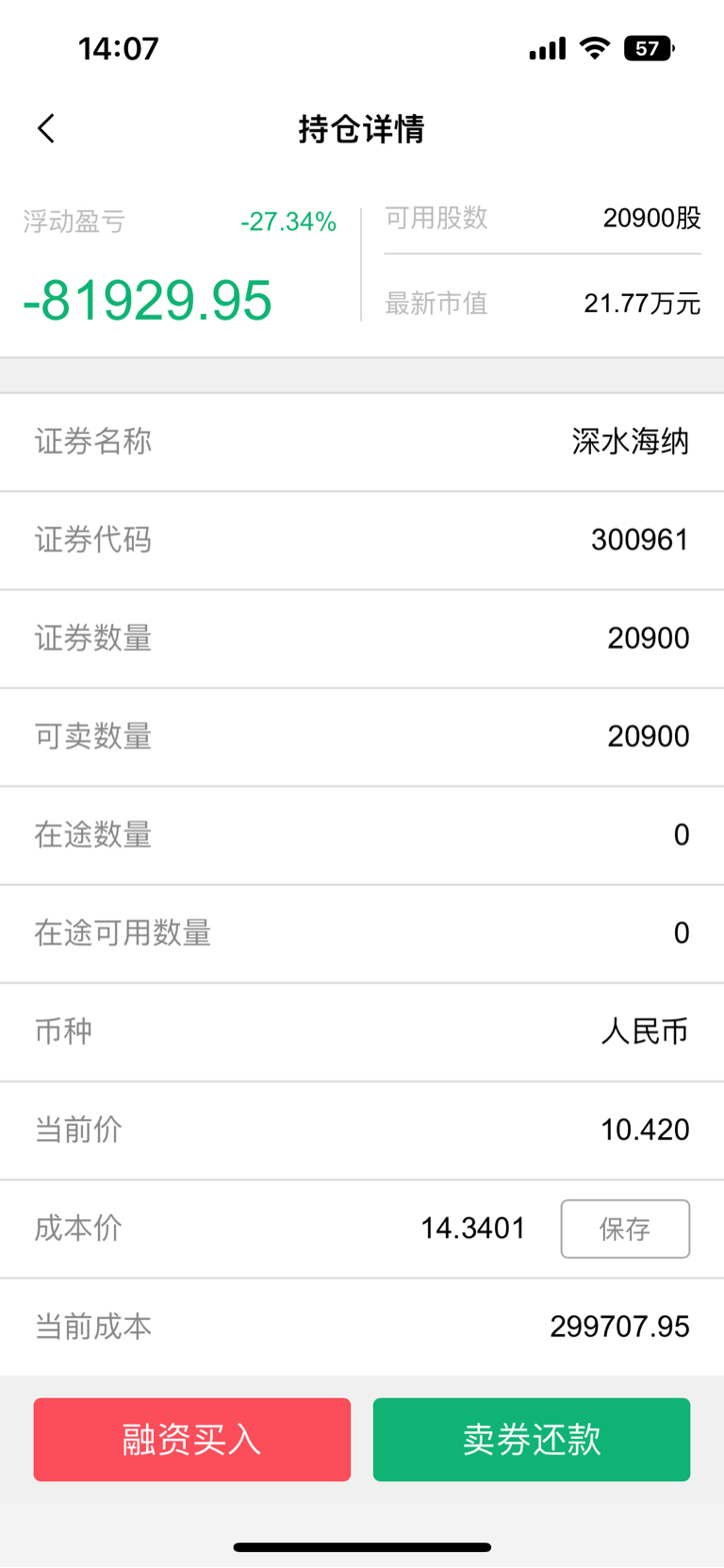Tap the cellular signal strength icon
Viewport: 724px width, 1568px height.
pyautogui.click(x=545, y=47)
